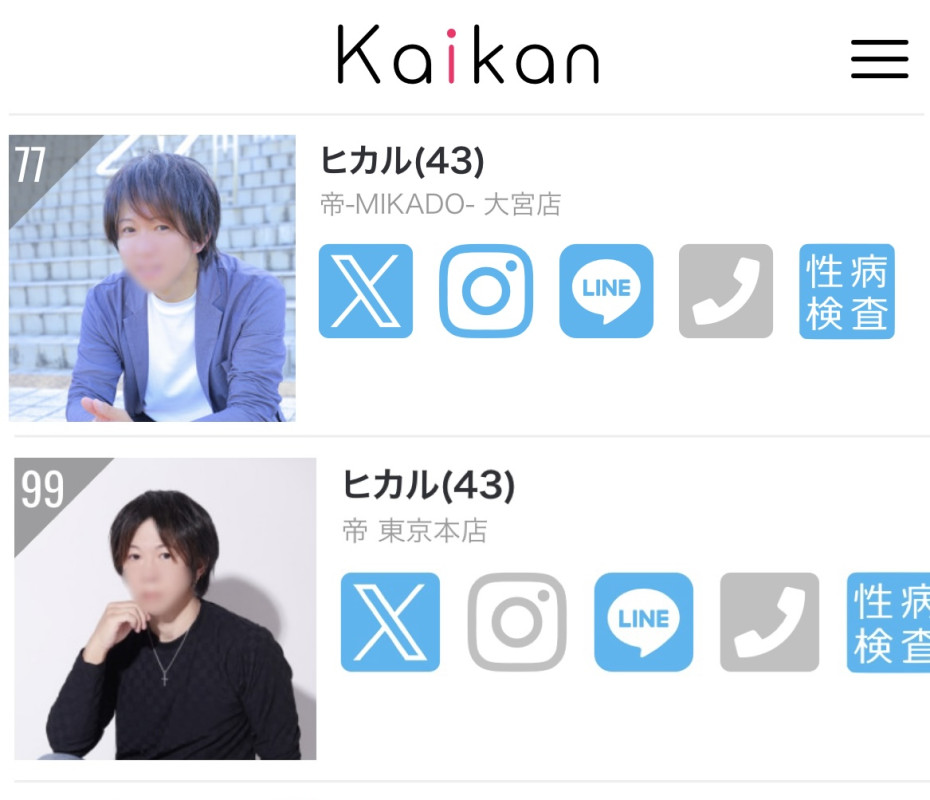Tap the Instagram icon for 東京本店 ヒカル
This screenshot has height=800, width=930.
tap(517, 621)
